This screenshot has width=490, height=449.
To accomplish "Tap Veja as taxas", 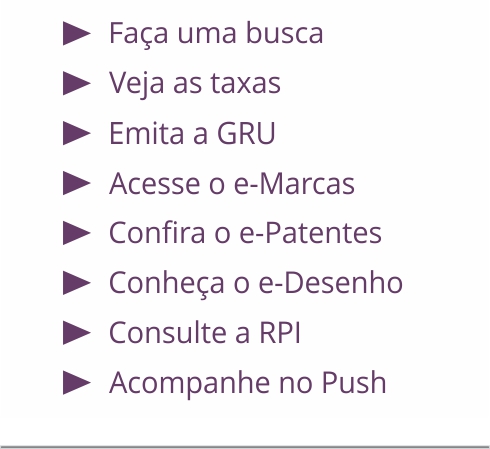I will (x=195, y=83).
